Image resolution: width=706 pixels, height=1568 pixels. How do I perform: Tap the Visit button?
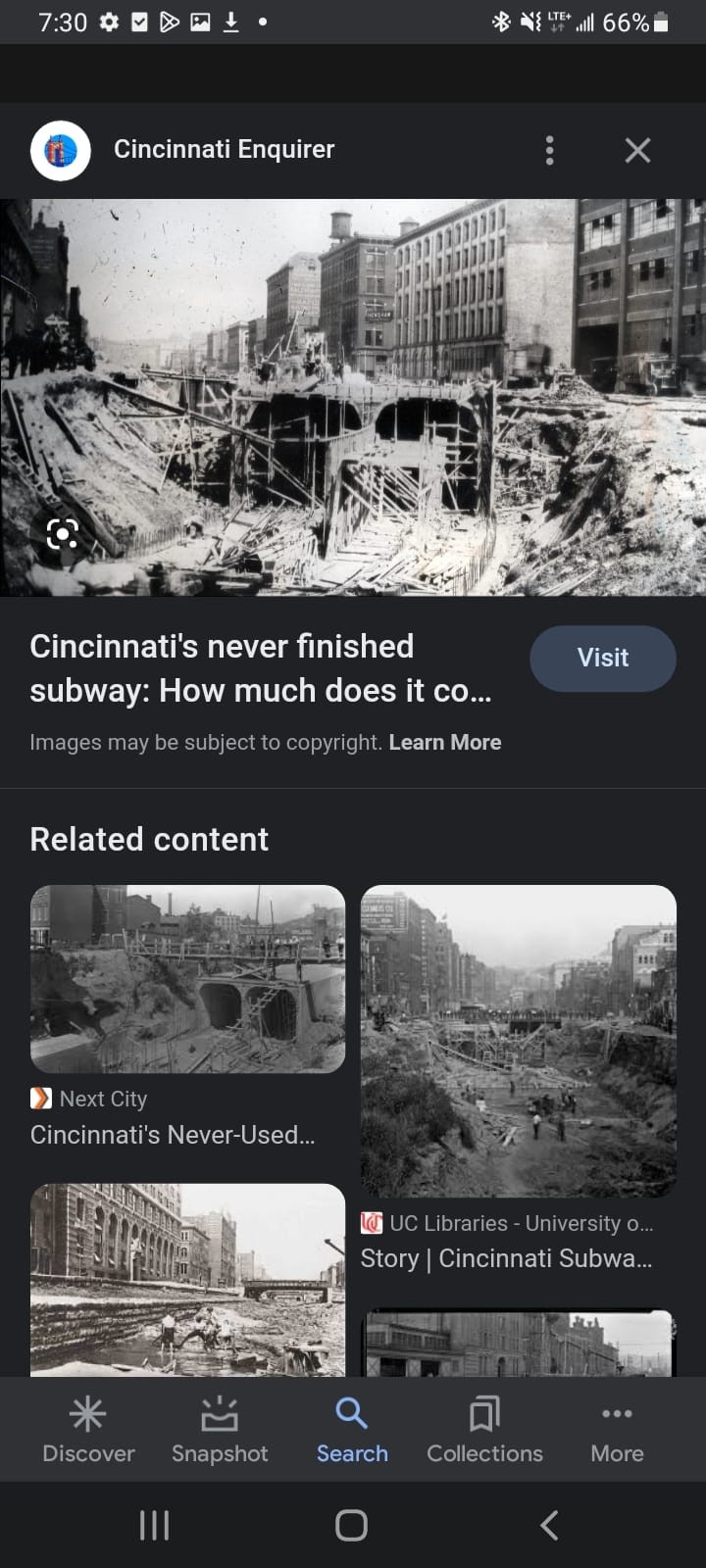[602, 658]
